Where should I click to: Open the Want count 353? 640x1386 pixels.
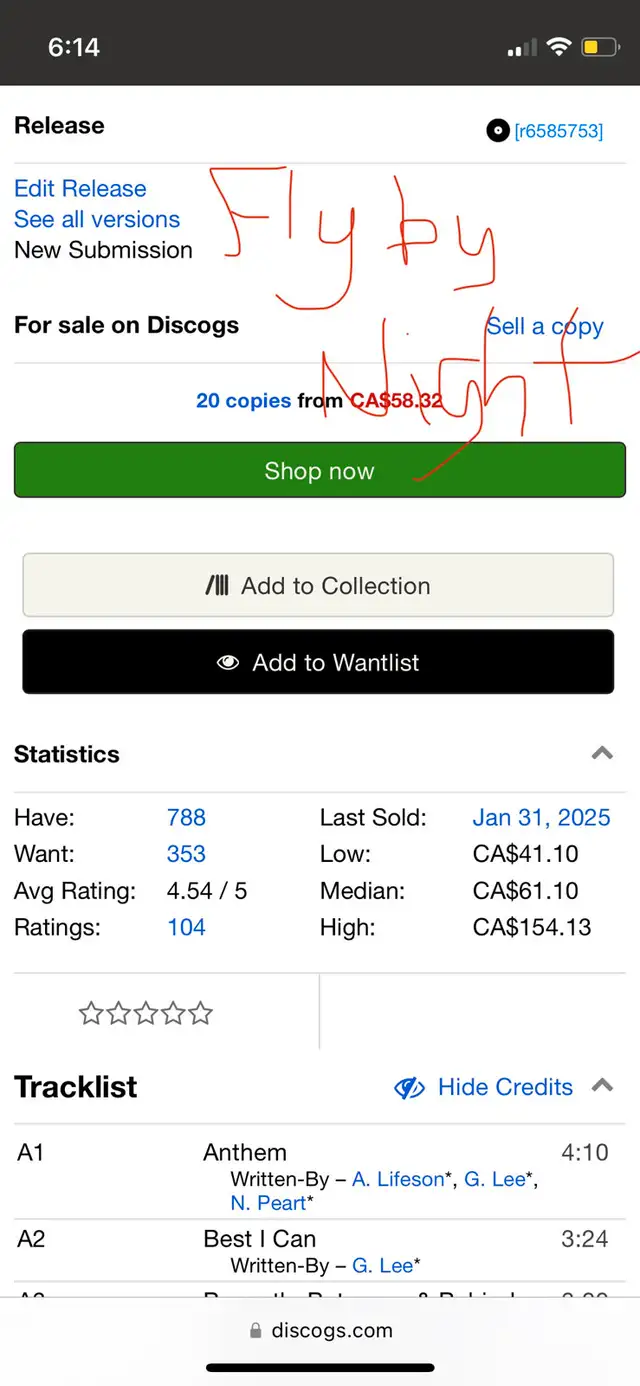(x=186, y=854)
